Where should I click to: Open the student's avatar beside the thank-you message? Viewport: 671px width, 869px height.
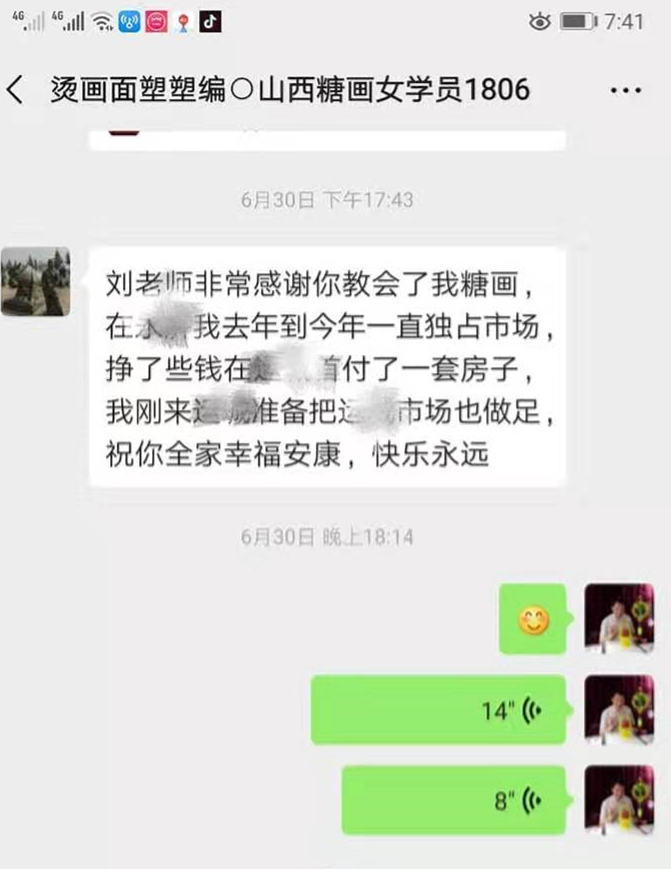pyautogui.click(x=35, y=282)
